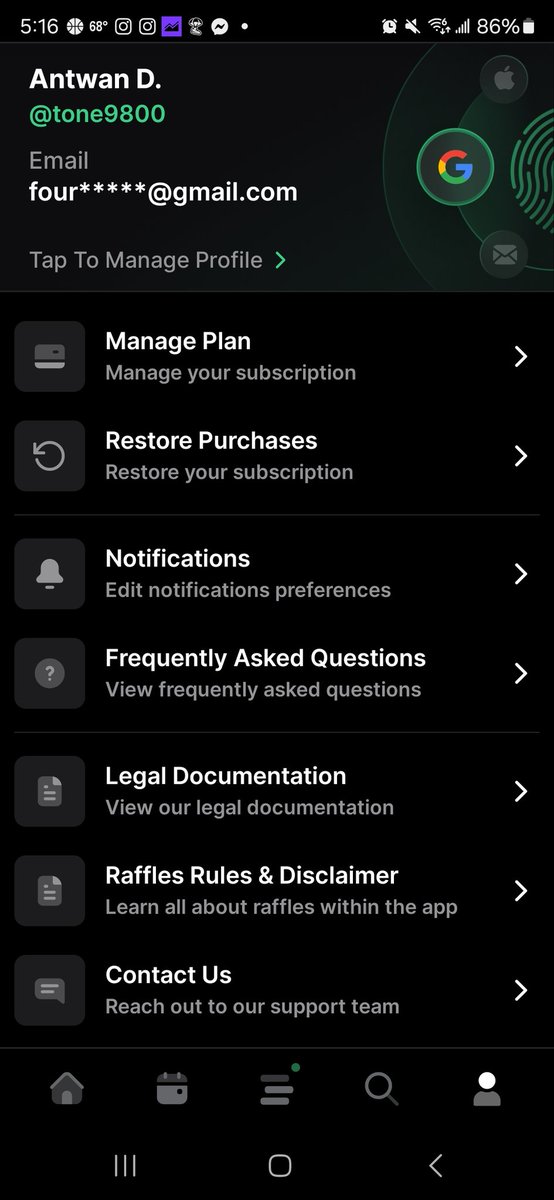Open the search tab

(382, 1088)
